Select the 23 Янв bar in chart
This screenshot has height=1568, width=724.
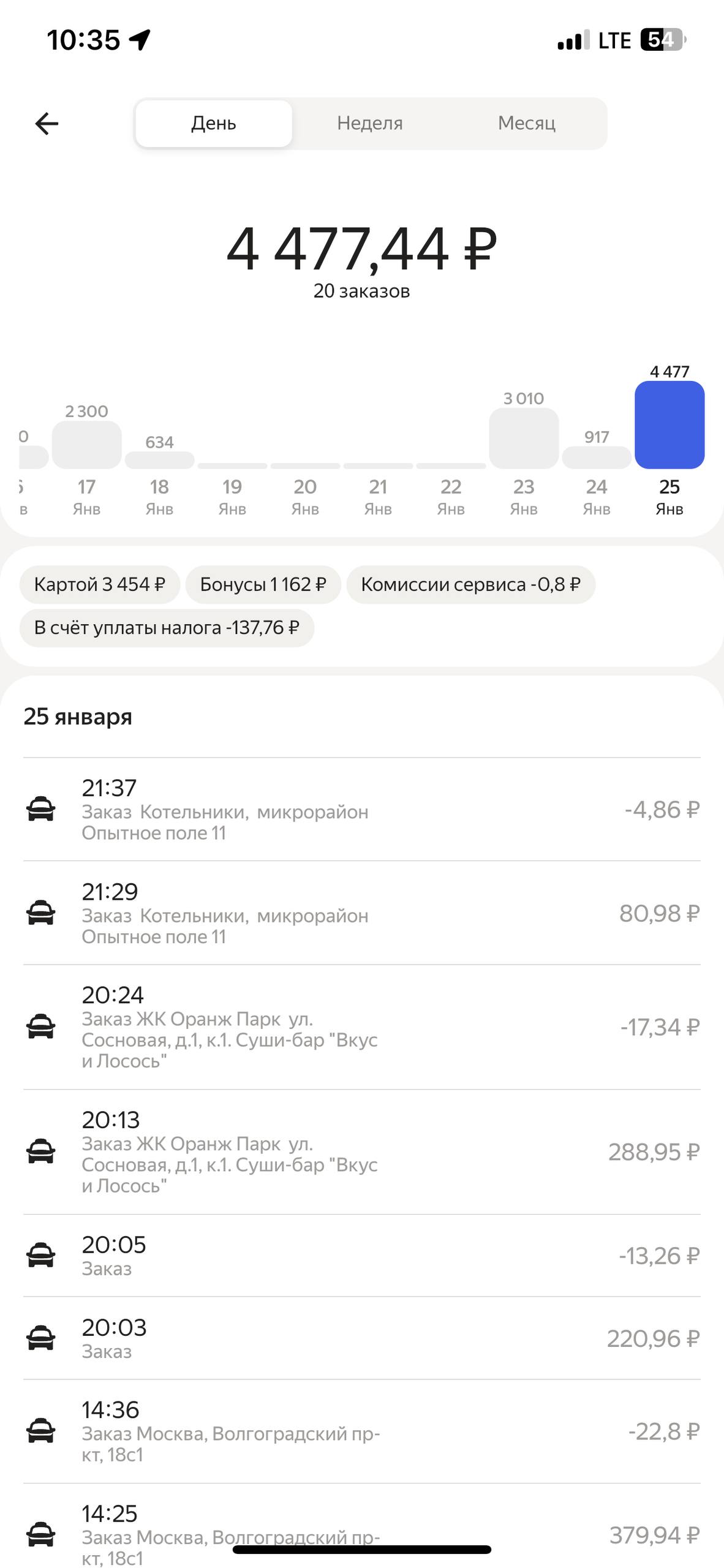click(524, 439)
